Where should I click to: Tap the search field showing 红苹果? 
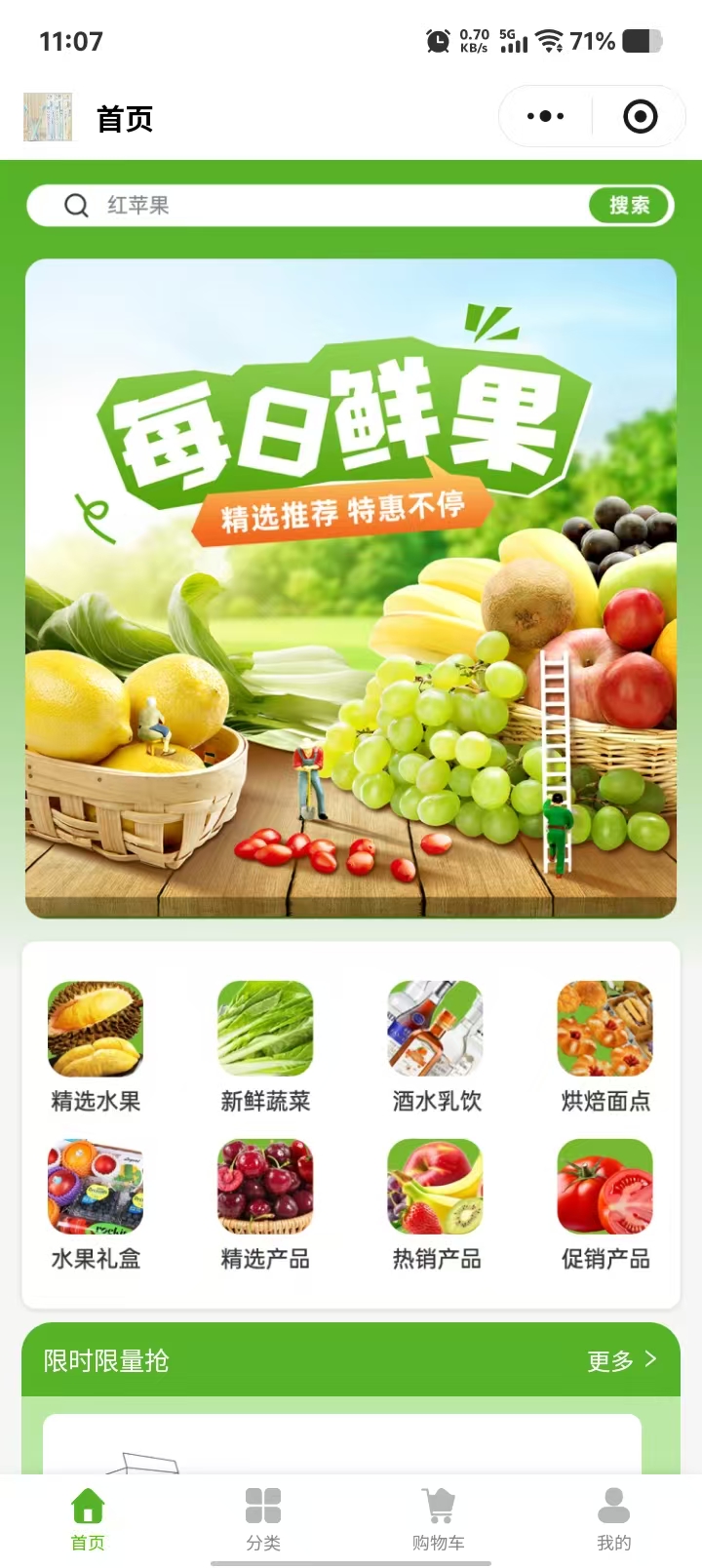tap(322, 206)
